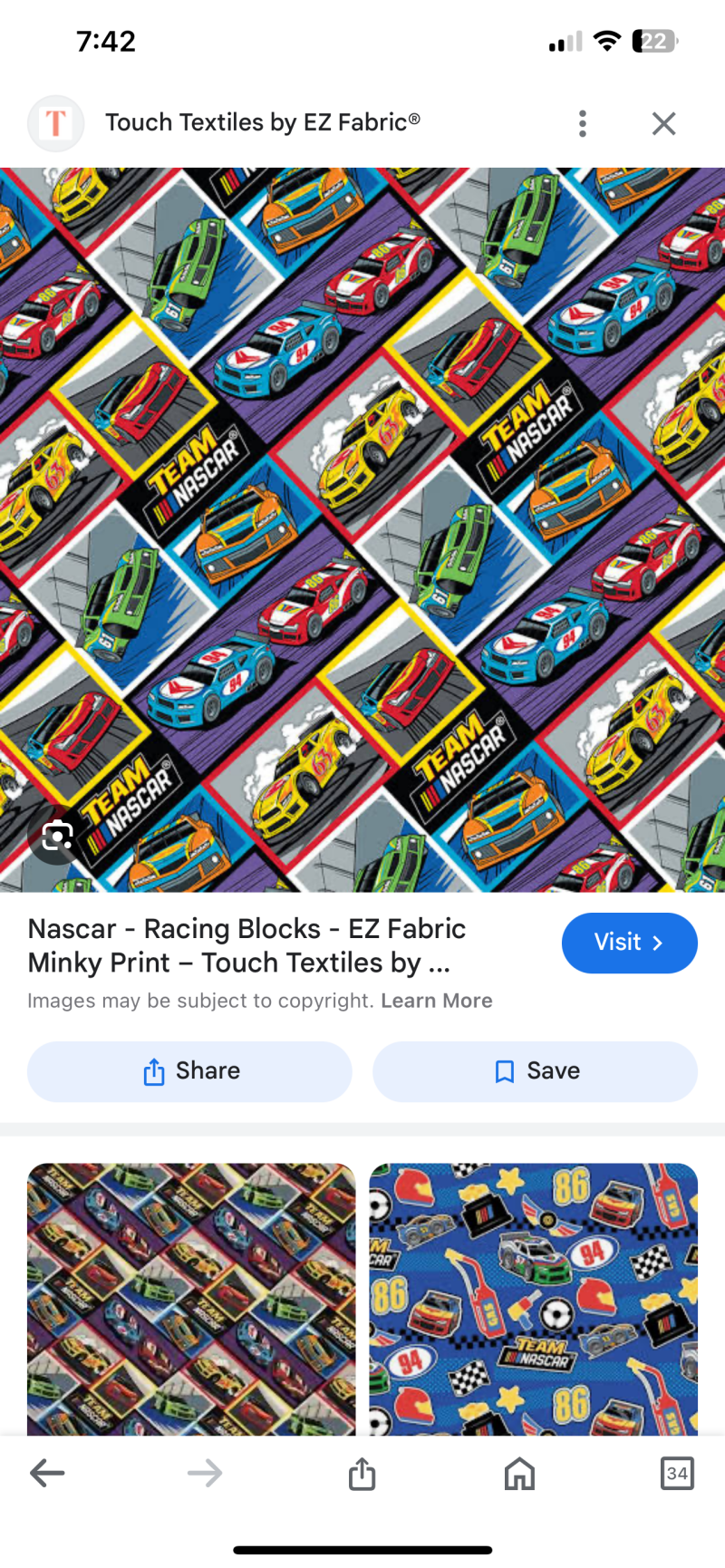725x1568 pixels.
Task: Open the three-dot overflow menu
Action: coord(583,123)
